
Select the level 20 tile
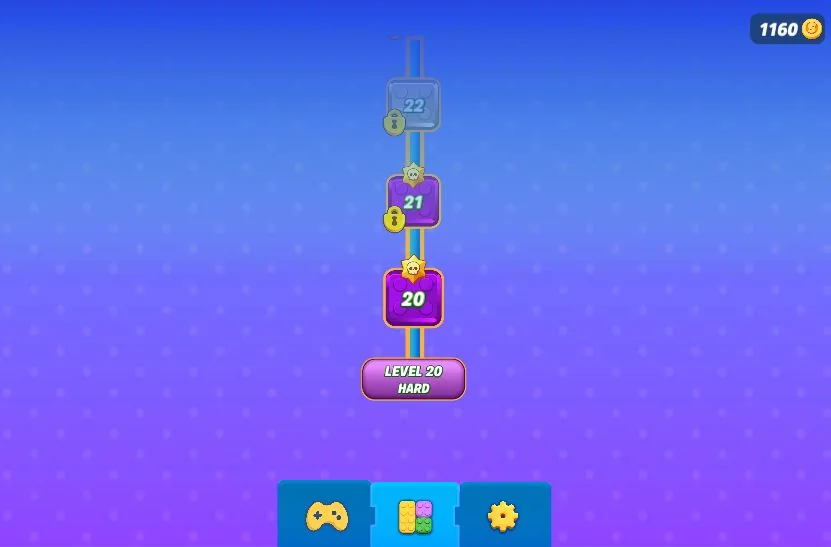pyautogui.click(x=413, y=298)
